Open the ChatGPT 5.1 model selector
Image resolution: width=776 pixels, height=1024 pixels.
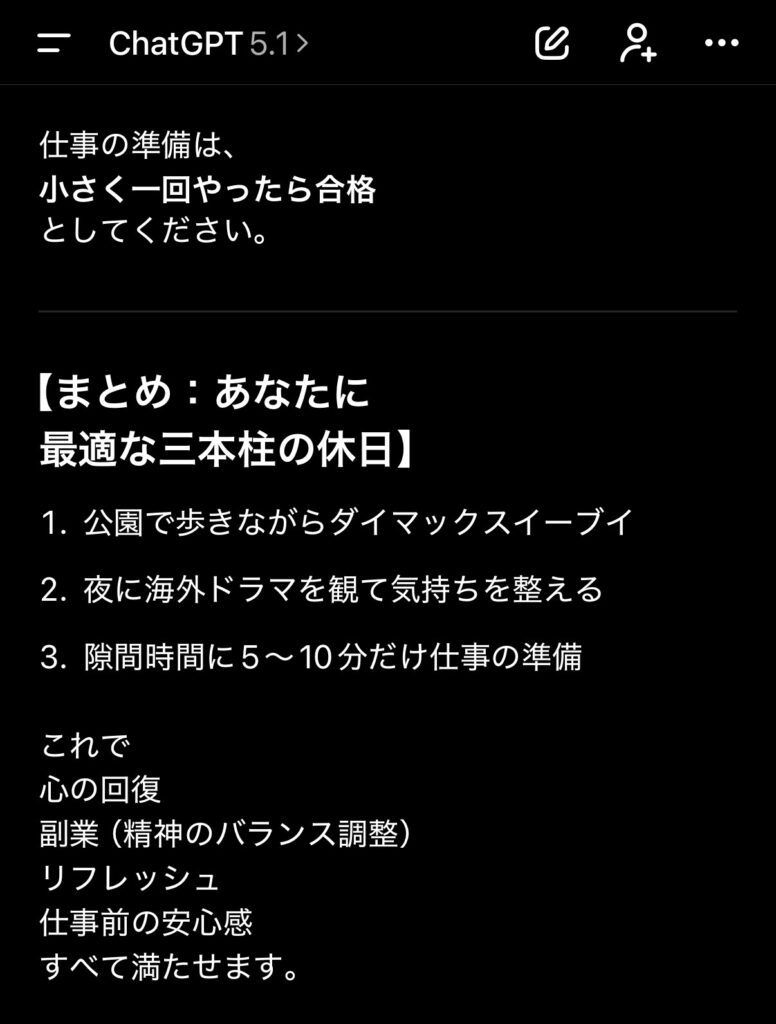tap(208, 43)
